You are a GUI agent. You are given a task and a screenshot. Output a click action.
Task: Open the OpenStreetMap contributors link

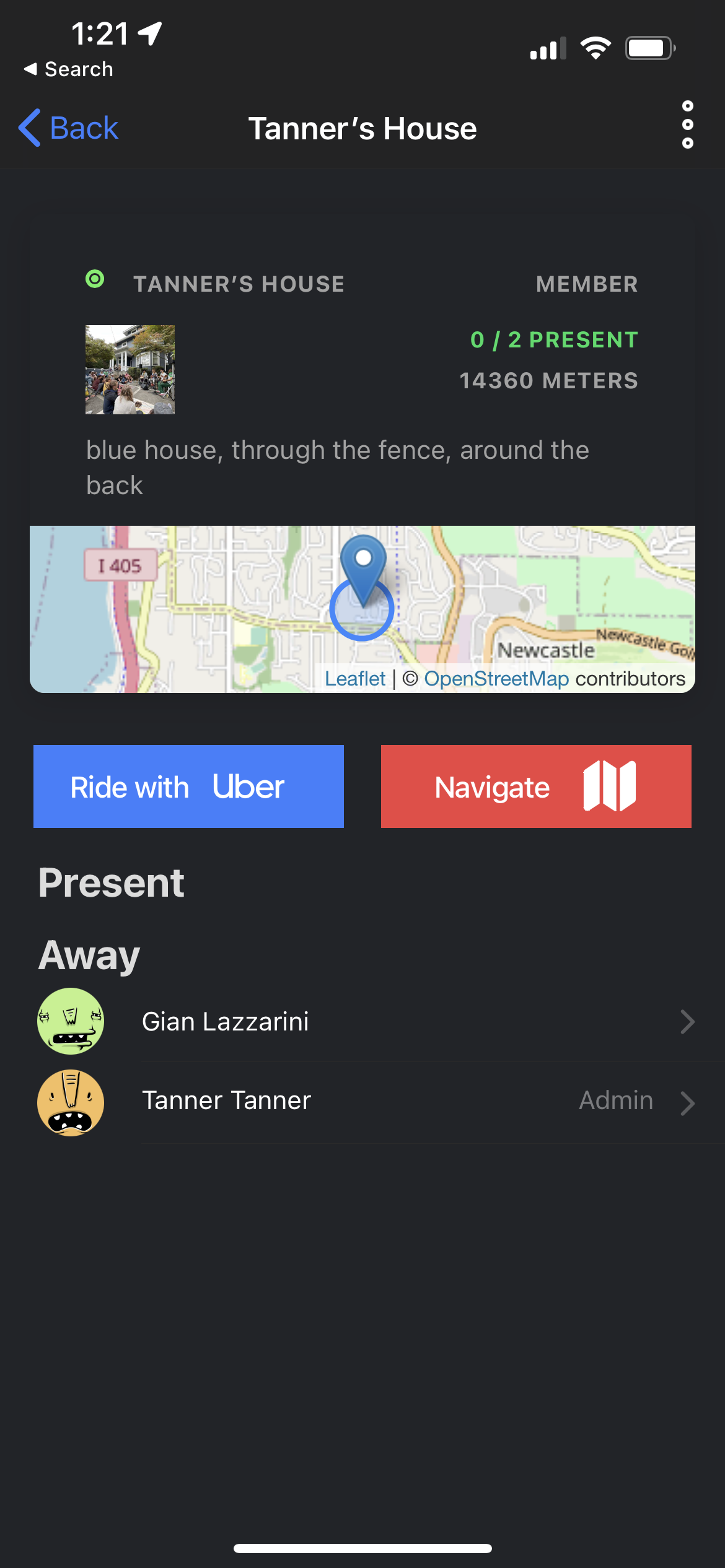496,679
